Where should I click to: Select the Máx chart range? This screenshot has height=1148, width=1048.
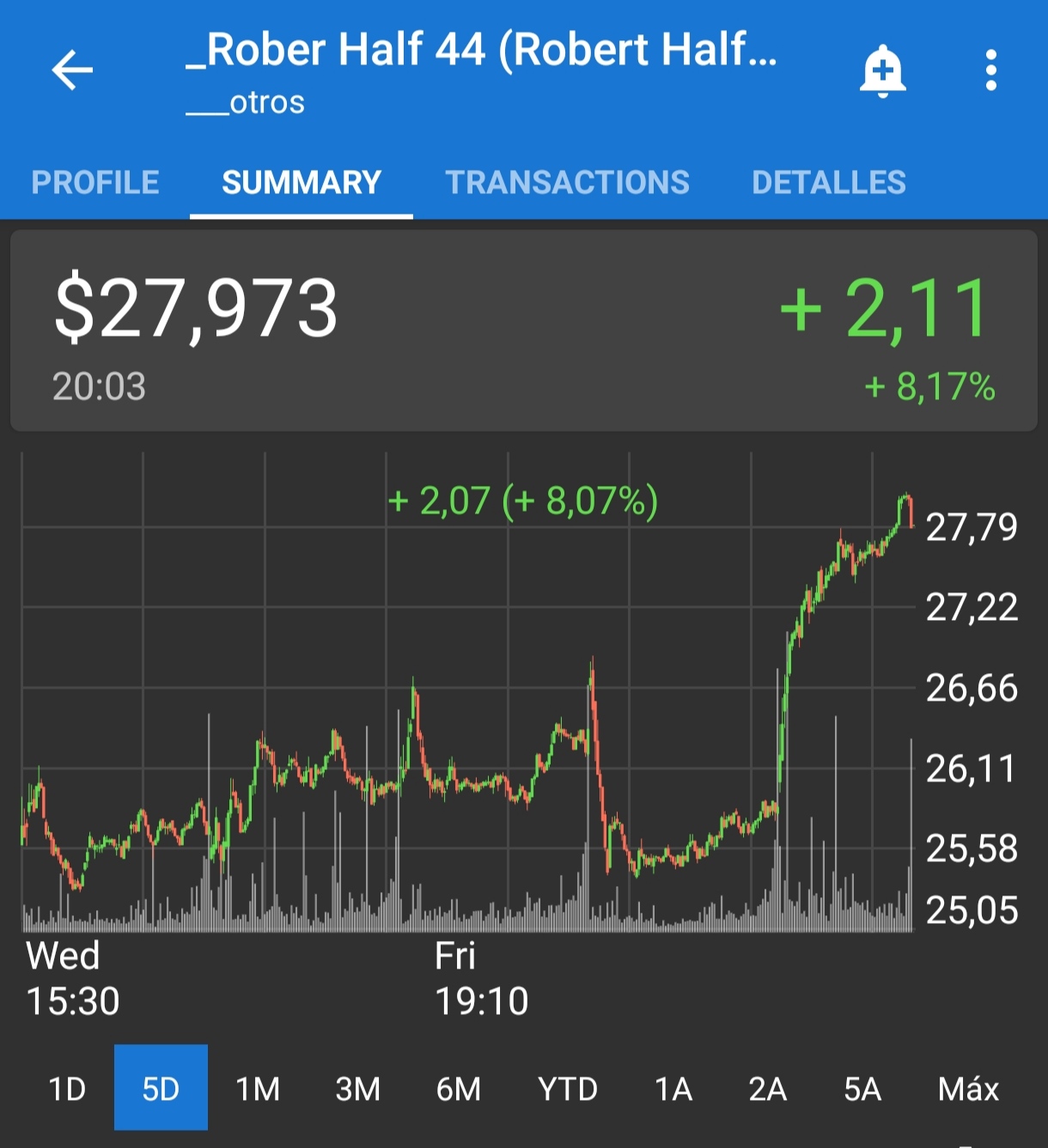pyautogui.click(x=968, y=1089)
